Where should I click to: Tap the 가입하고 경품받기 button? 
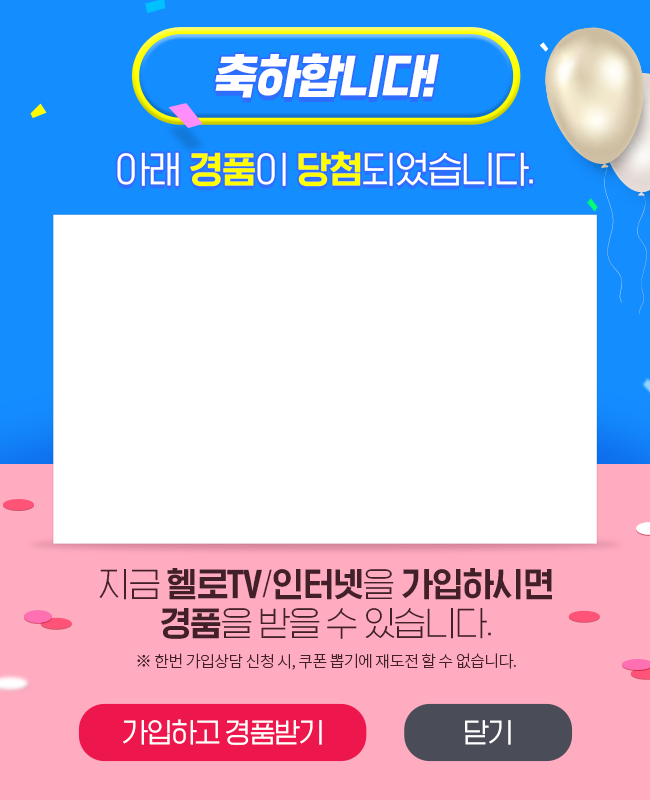(x=222, y=732)
